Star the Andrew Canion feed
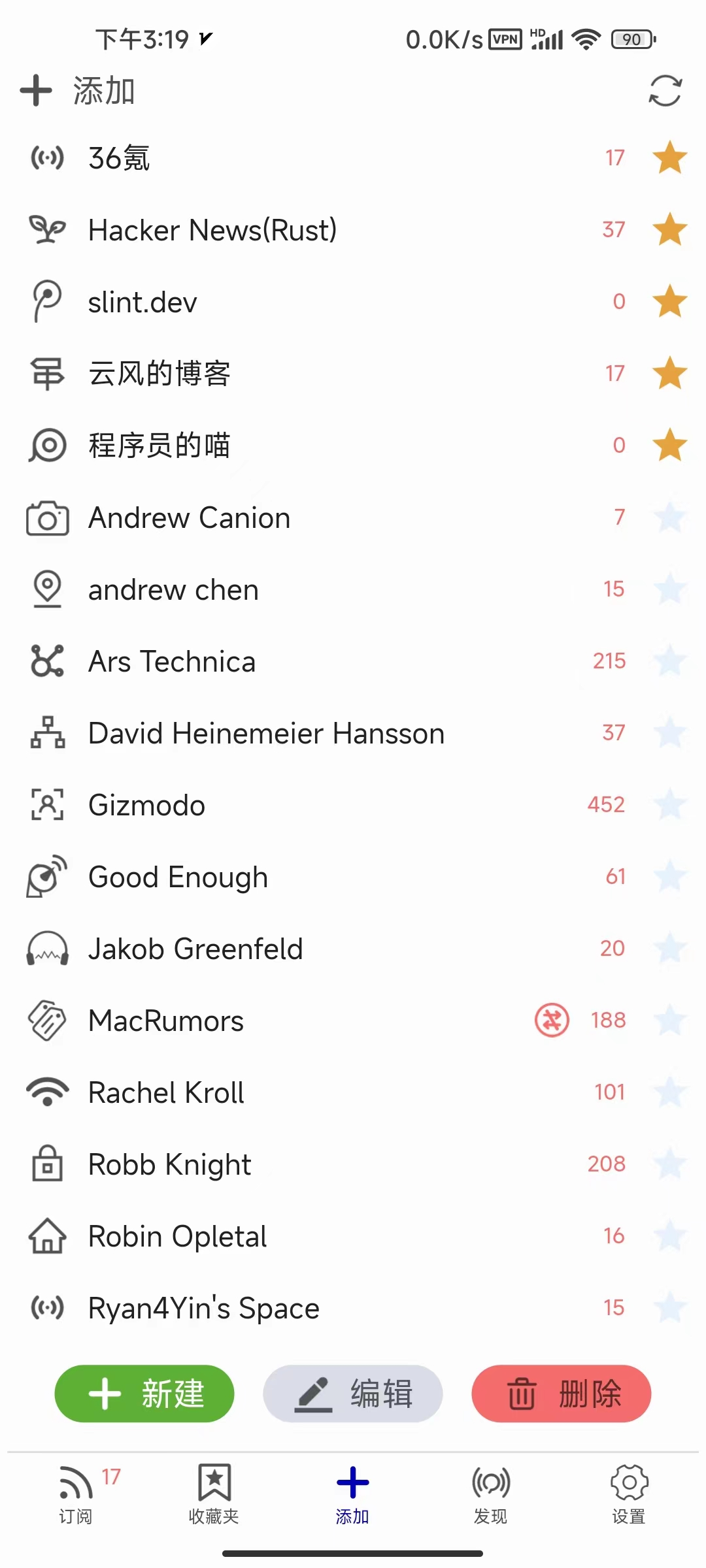 670,517
